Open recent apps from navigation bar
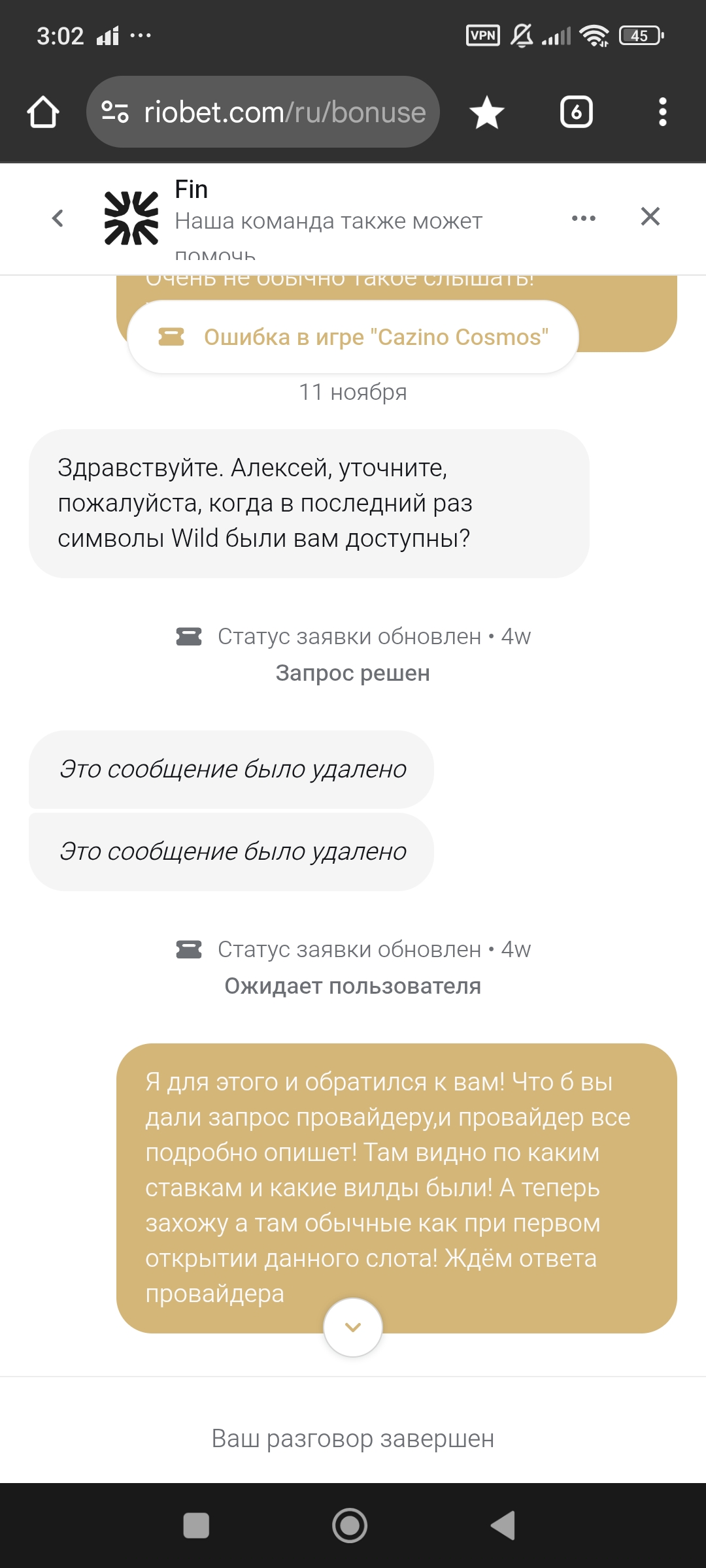The height and width of the screenshot is (1568, 706). (x=196, y=1526)
